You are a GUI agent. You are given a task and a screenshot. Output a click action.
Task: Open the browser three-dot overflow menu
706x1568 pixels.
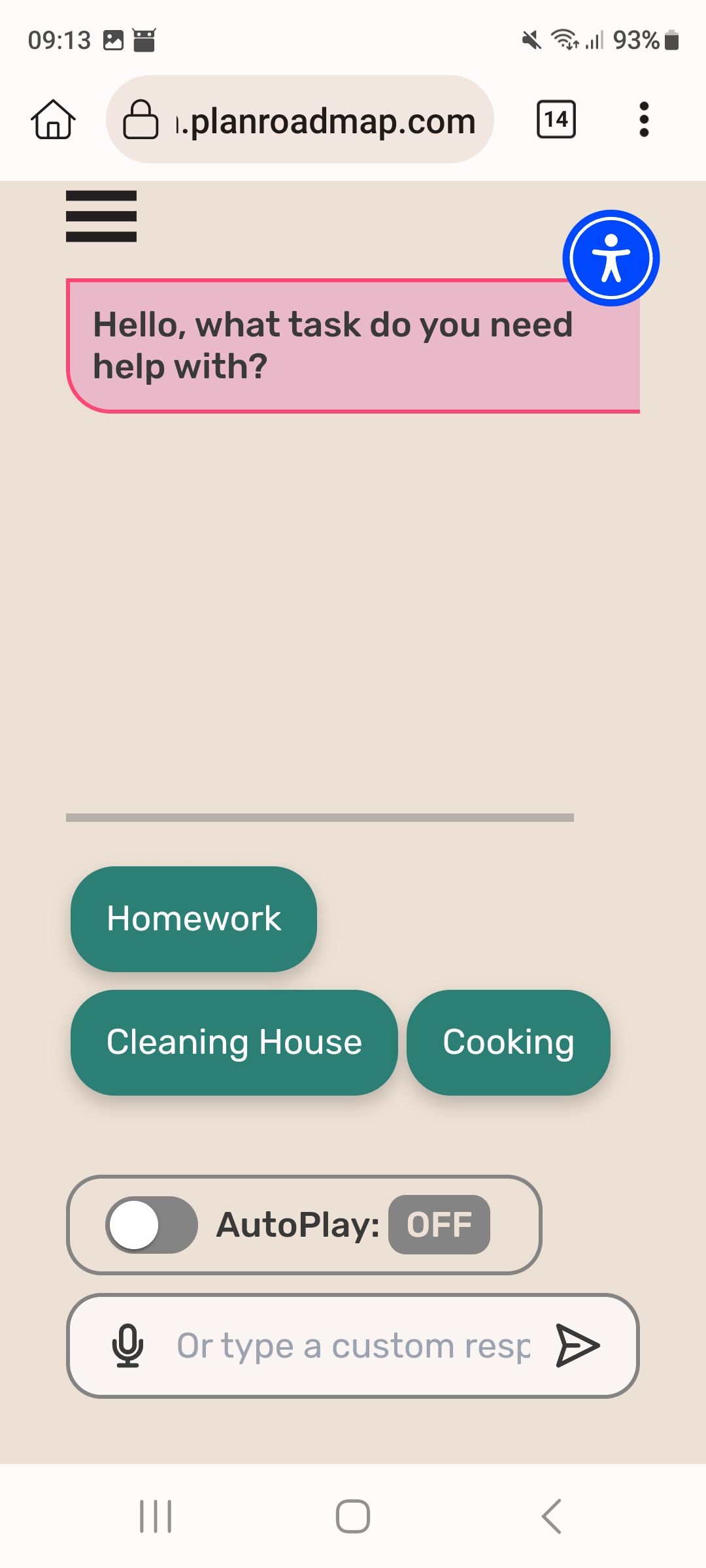tap(644, 120)
